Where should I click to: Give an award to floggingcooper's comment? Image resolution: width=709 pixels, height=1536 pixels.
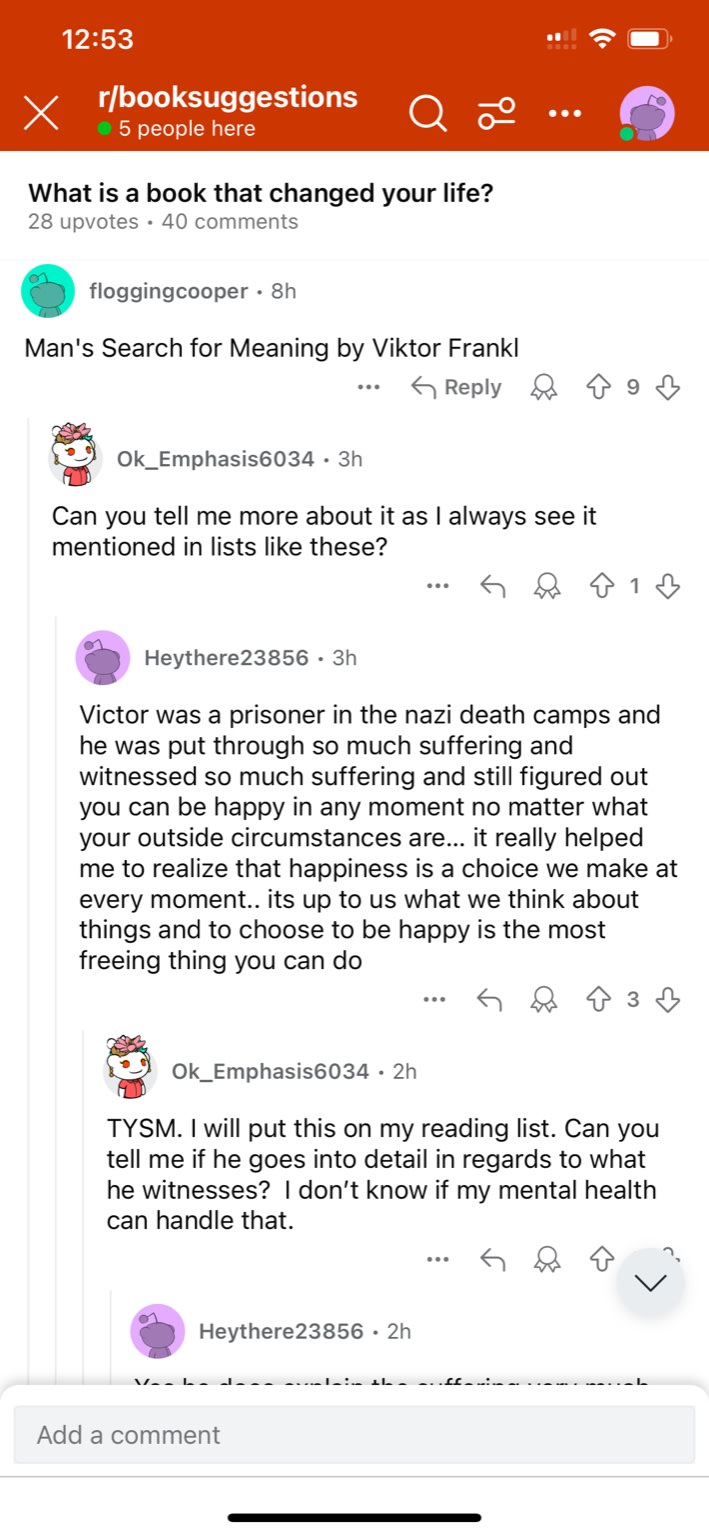pyautogui.click(x=543, y=388)
